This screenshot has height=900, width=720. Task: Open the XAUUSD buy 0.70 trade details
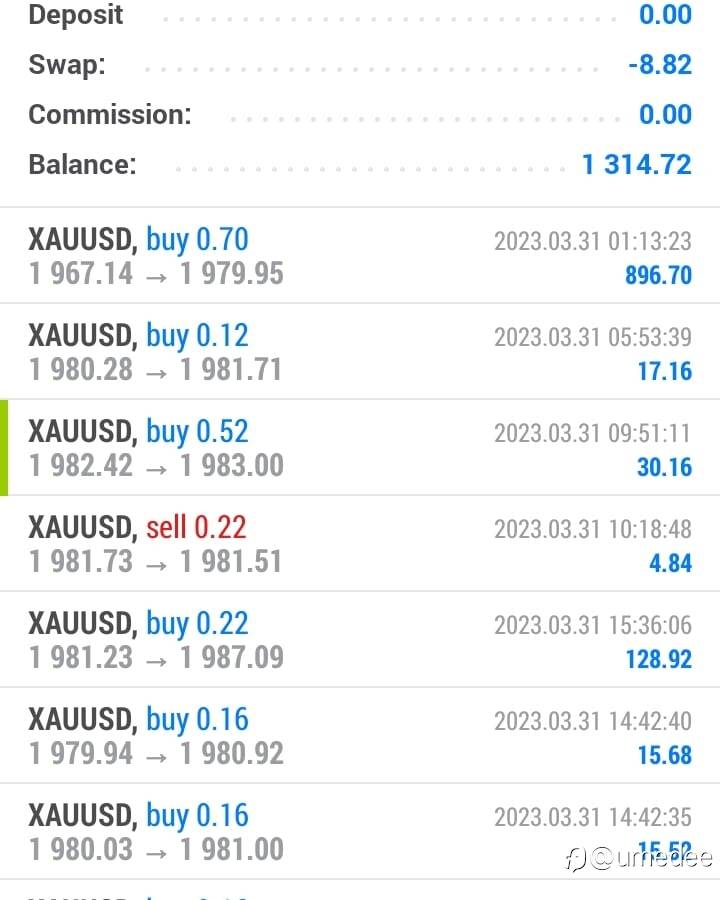(x=360, y=255)
